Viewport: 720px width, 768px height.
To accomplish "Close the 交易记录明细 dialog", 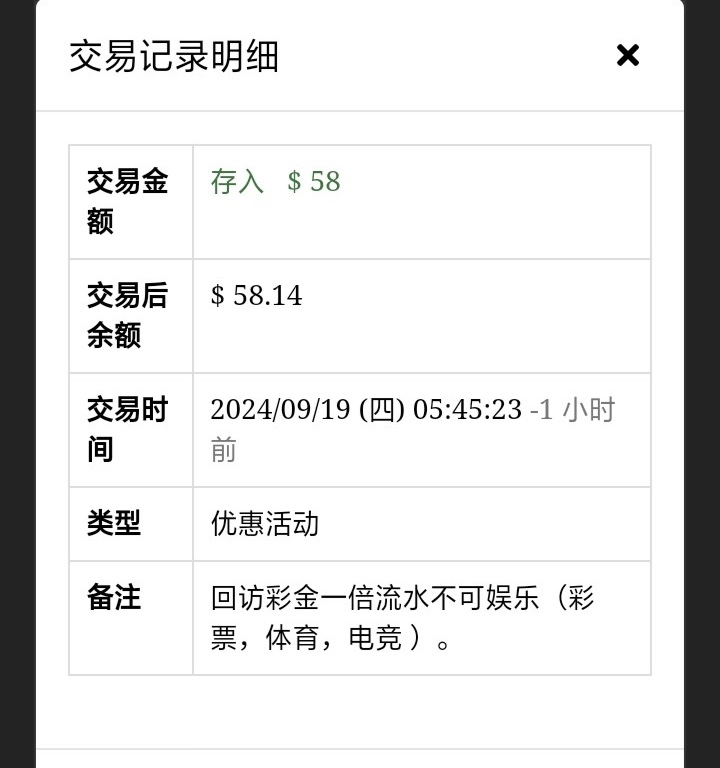I will tap(627, 55).
